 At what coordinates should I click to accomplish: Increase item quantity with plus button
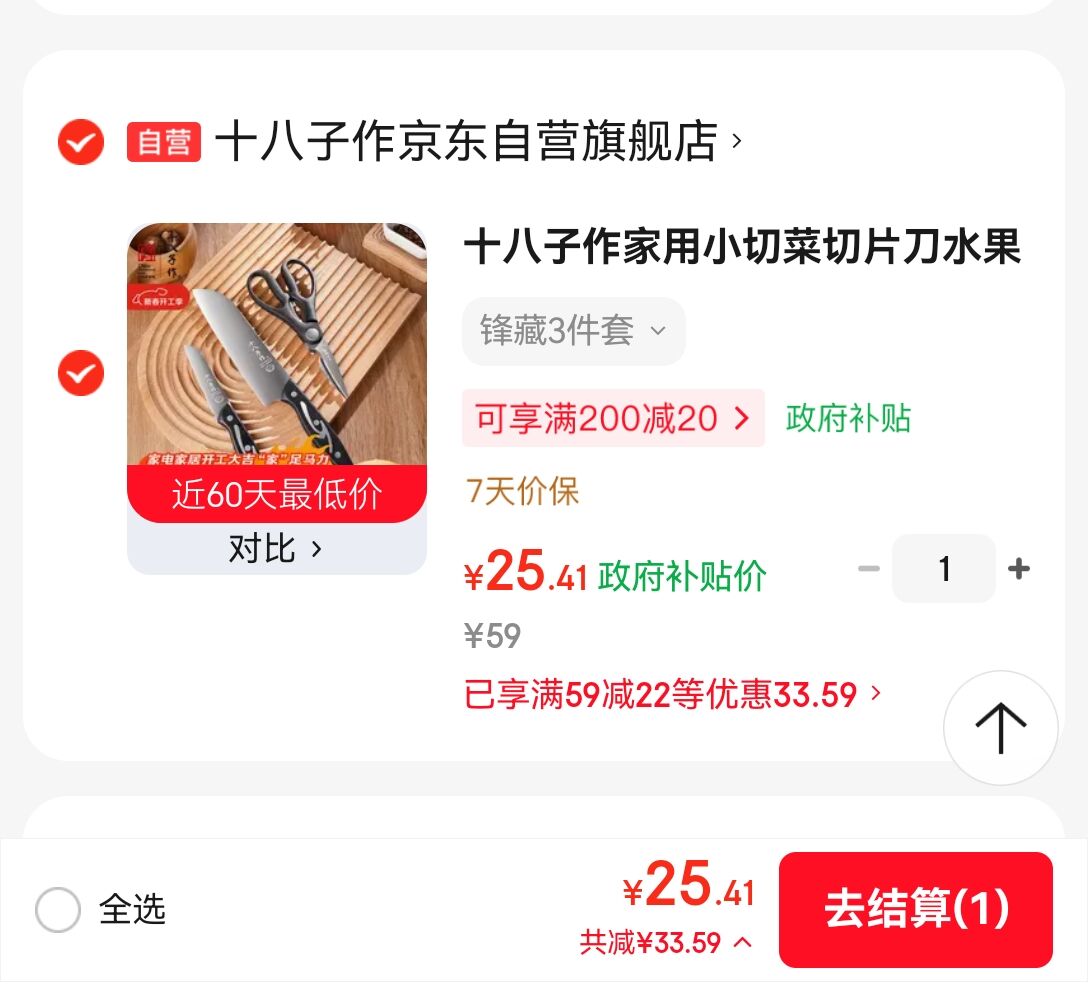[1018, 569]
